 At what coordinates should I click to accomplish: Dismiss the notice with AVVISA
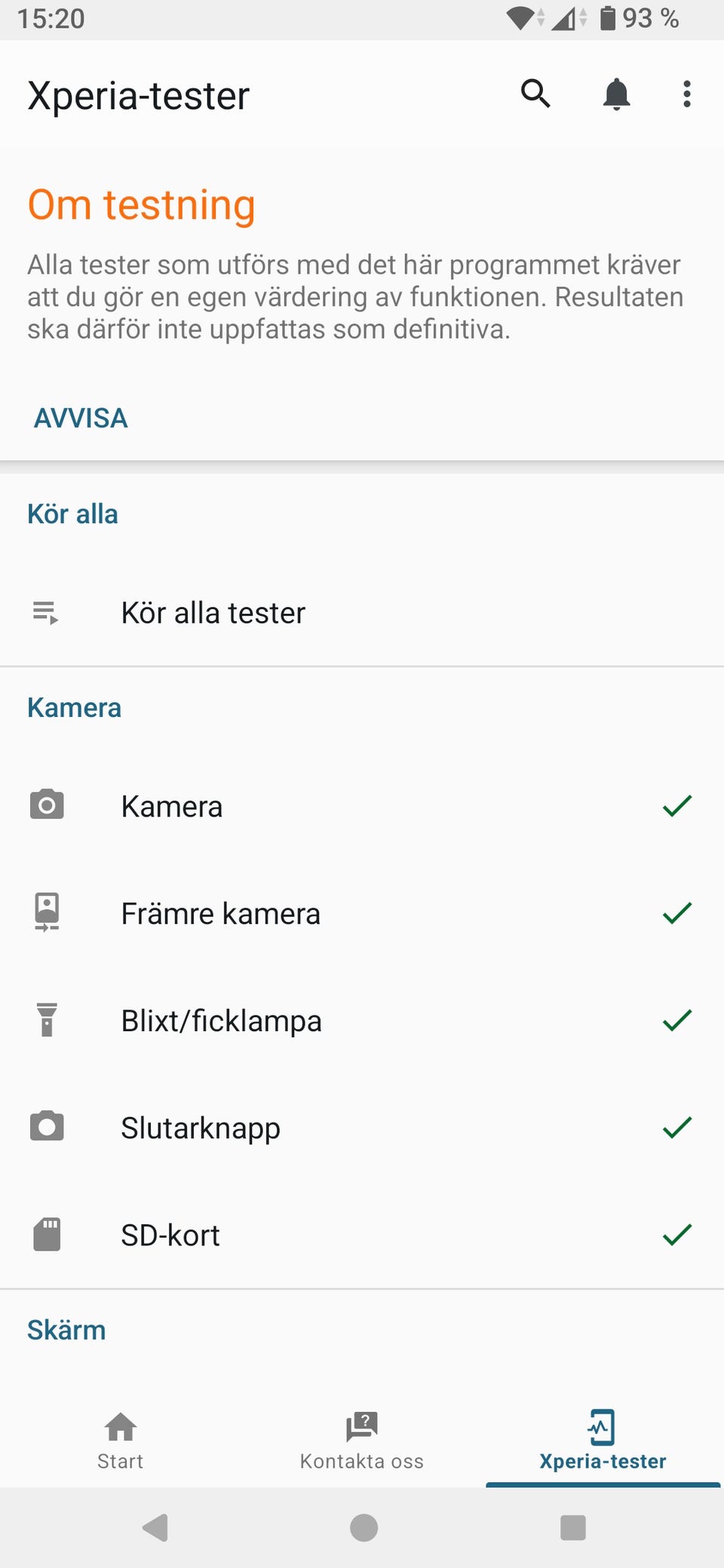(81, 418)
